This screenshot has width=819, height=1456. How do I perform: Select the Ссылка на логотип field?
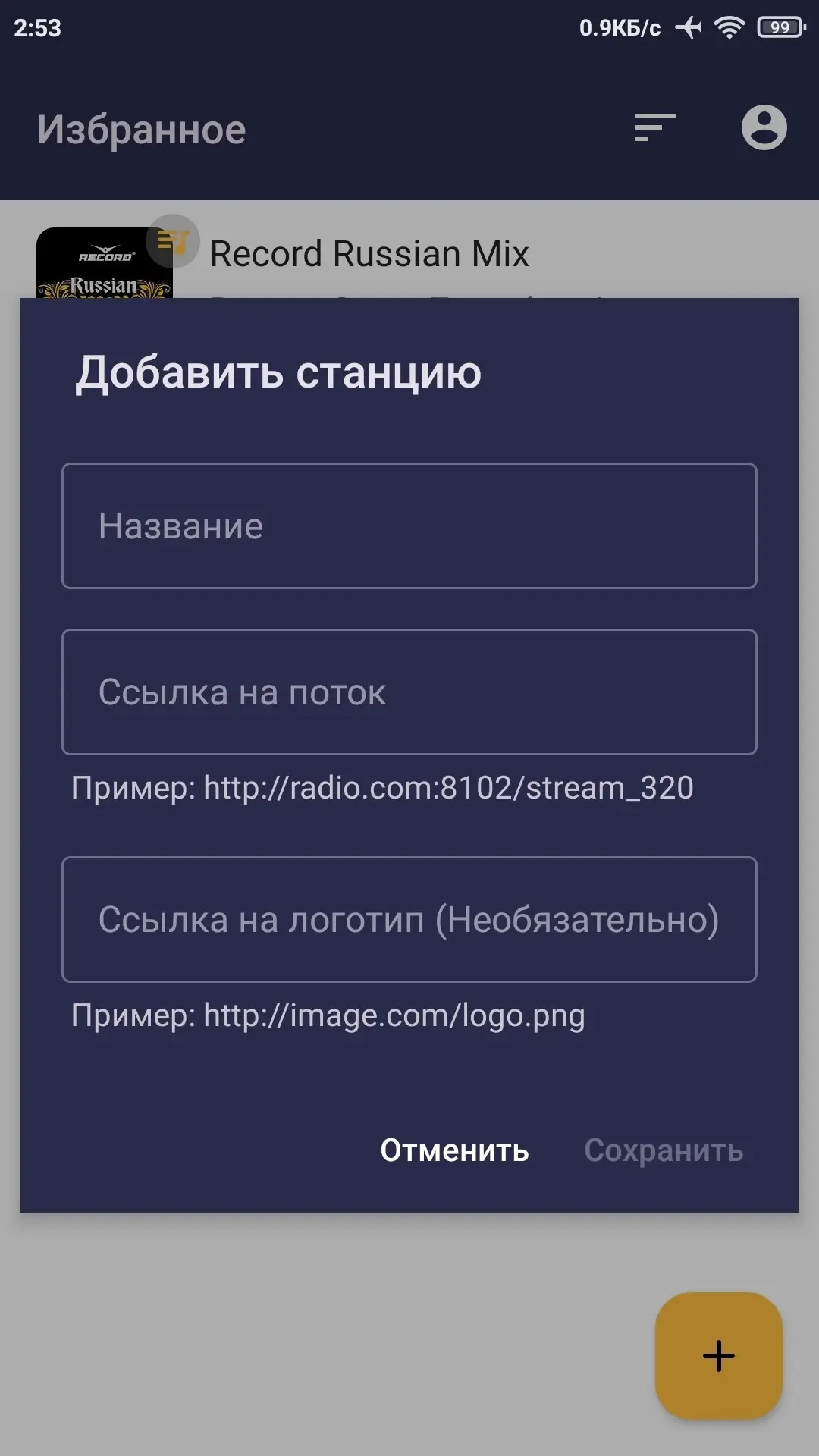[x=409, y=919]
